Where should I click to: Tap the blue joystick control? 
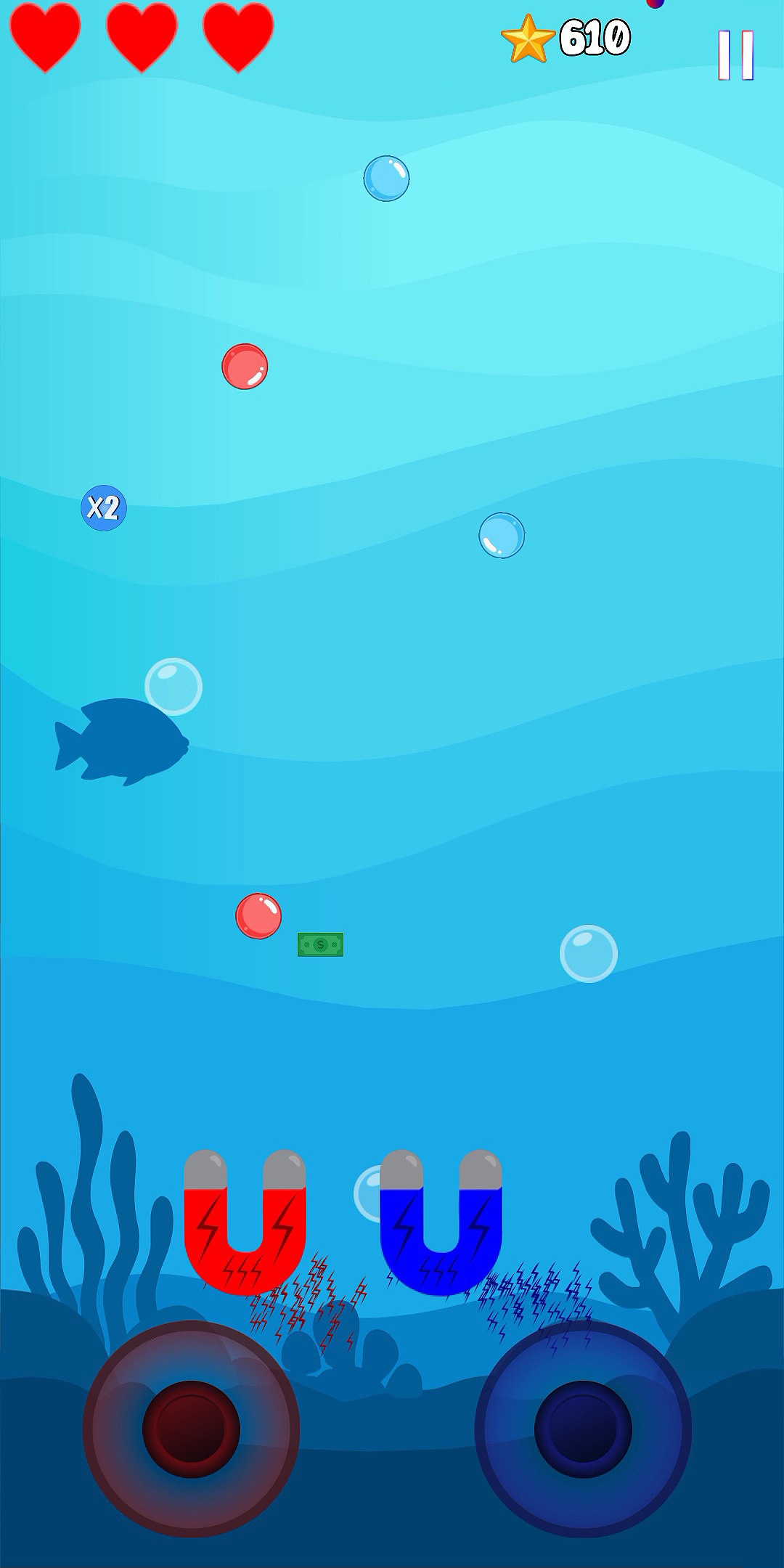[583, 1429]
